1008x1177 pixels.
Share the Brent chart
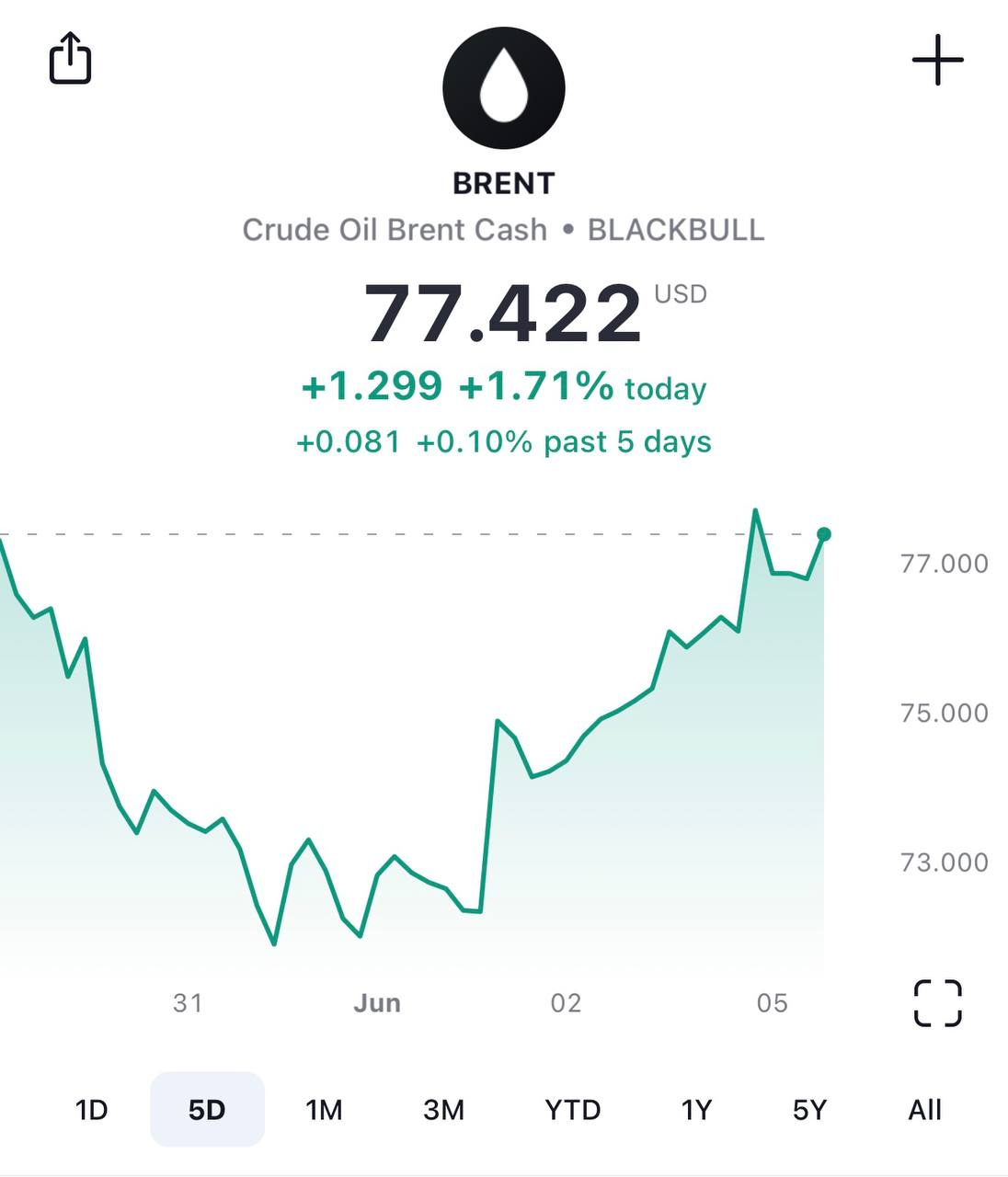point(70,59)
